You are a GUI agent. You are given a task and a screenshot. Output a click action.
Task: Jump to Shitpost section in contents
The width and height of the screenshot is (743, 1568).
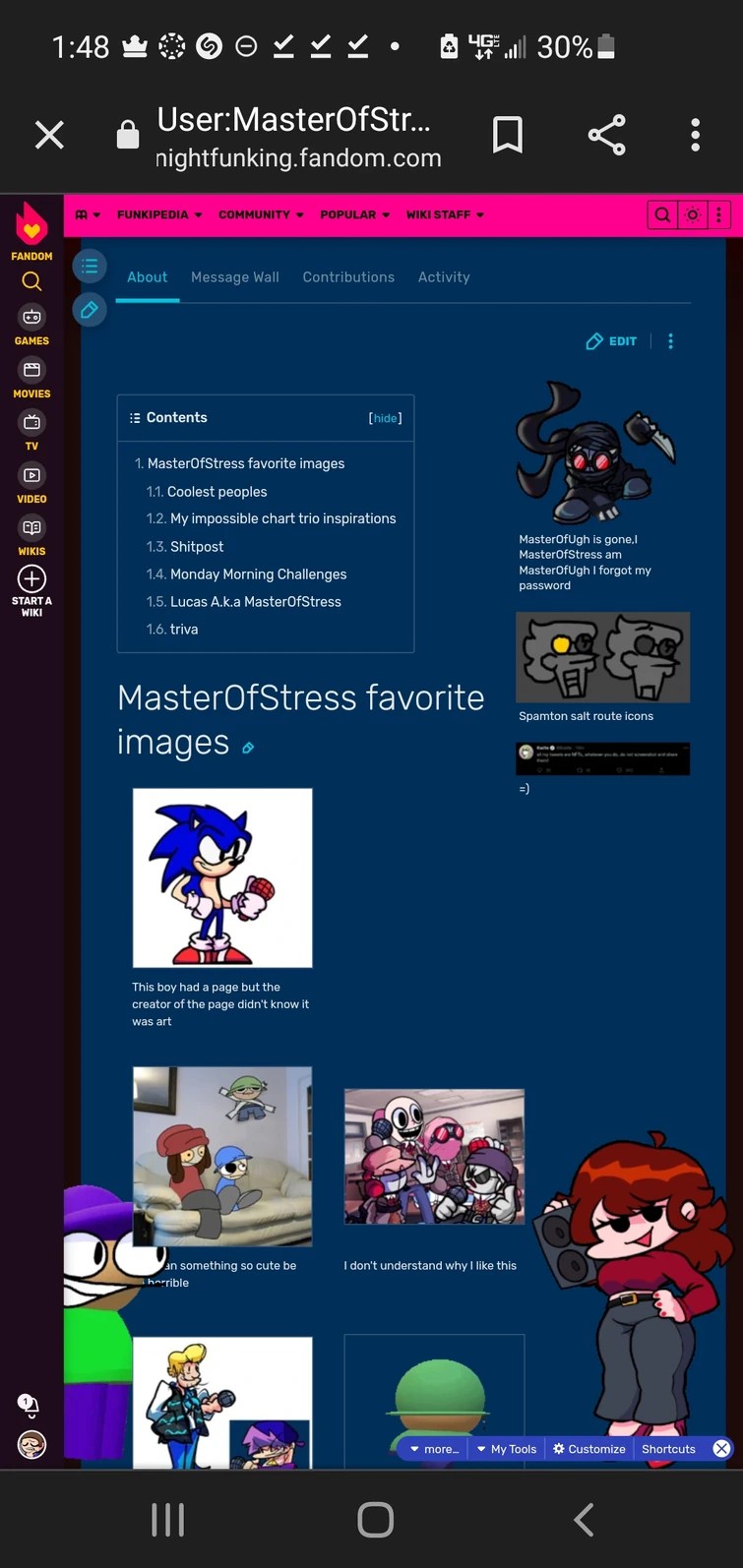click(x=197, y=547)
